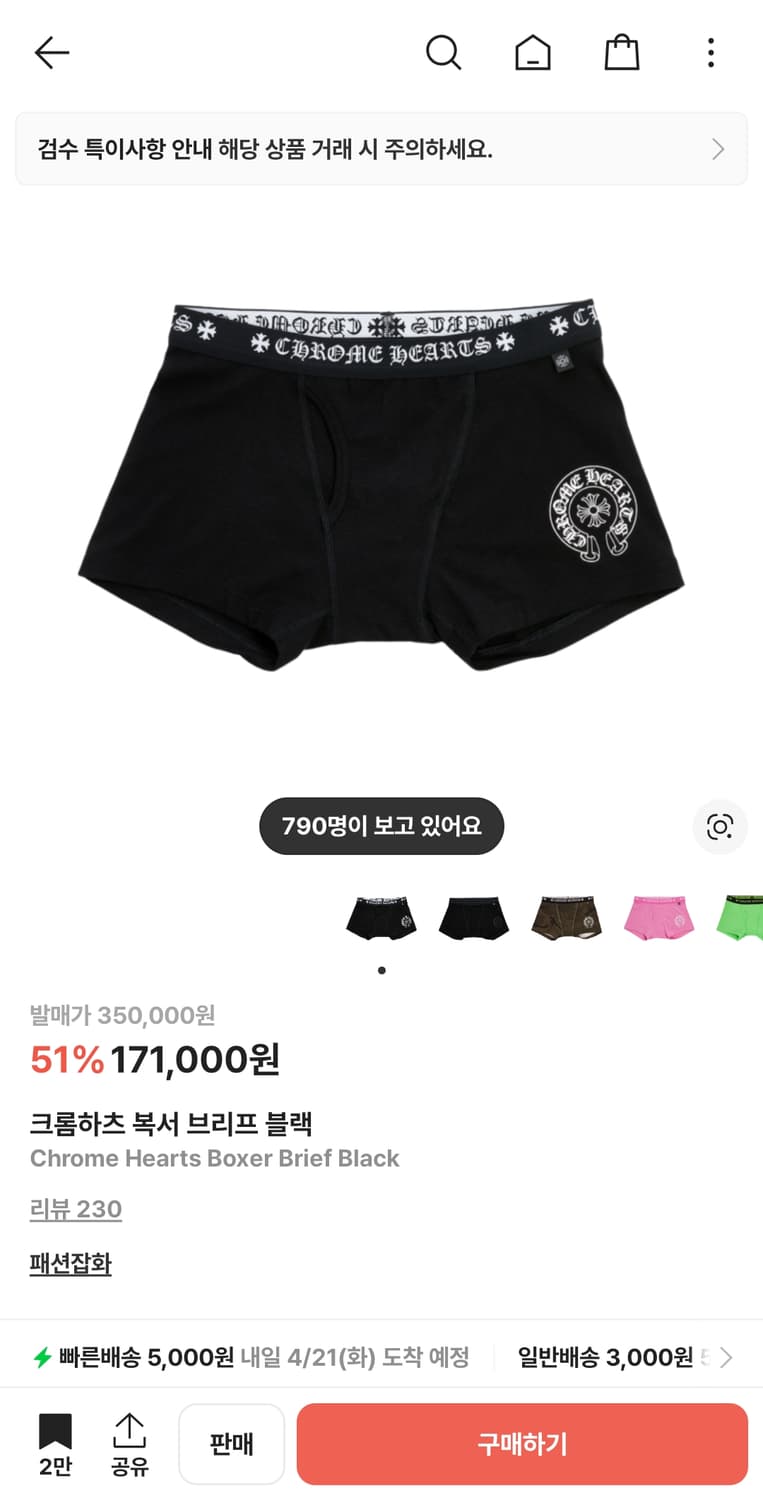Select the pink boxer color variant
Viewport: 763px width, 1500px height.
click(x=659, y=917)
